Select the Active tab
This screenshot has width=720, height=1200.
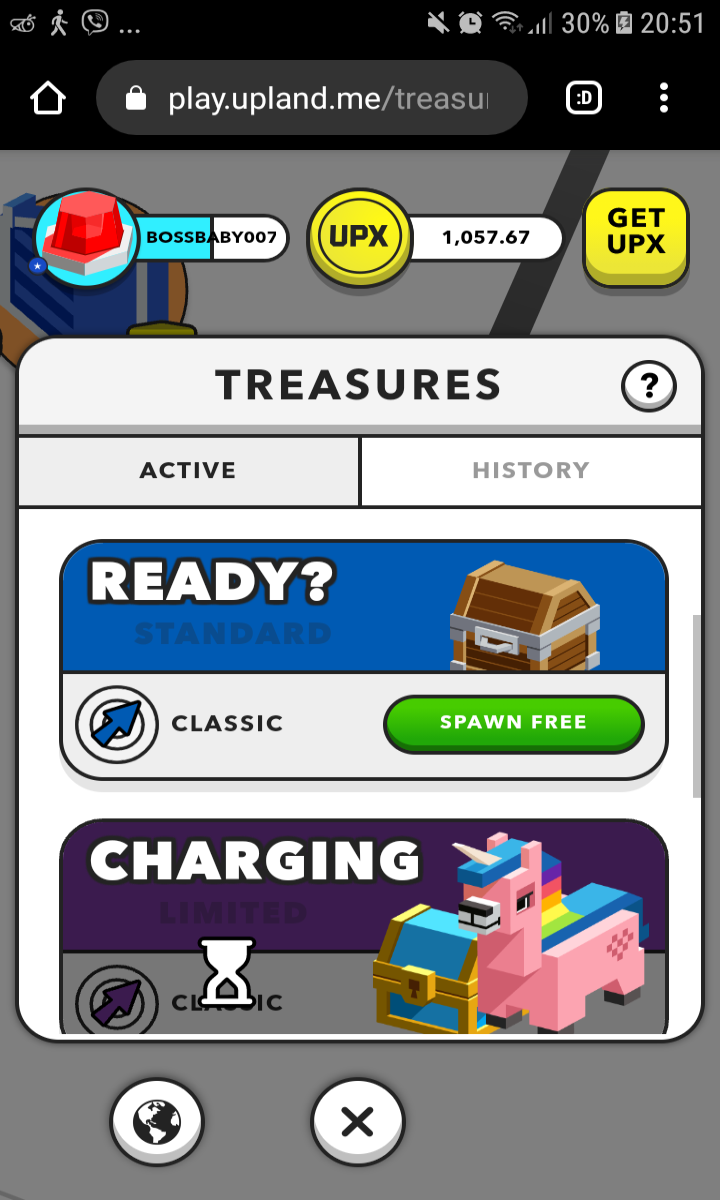tap(188, 470)
